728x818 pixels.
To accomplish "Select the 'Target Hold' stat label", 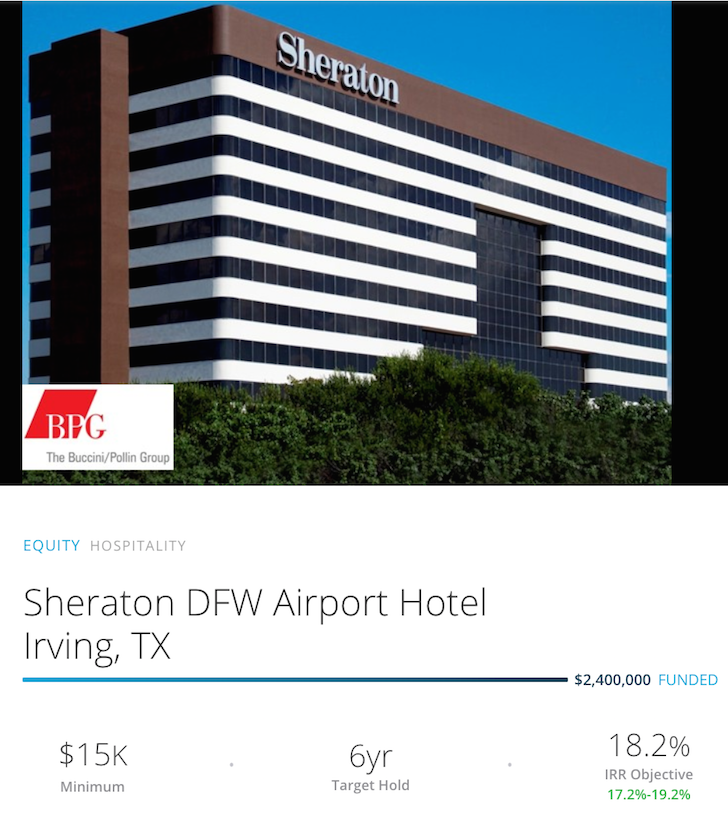I will pos(370,786).
